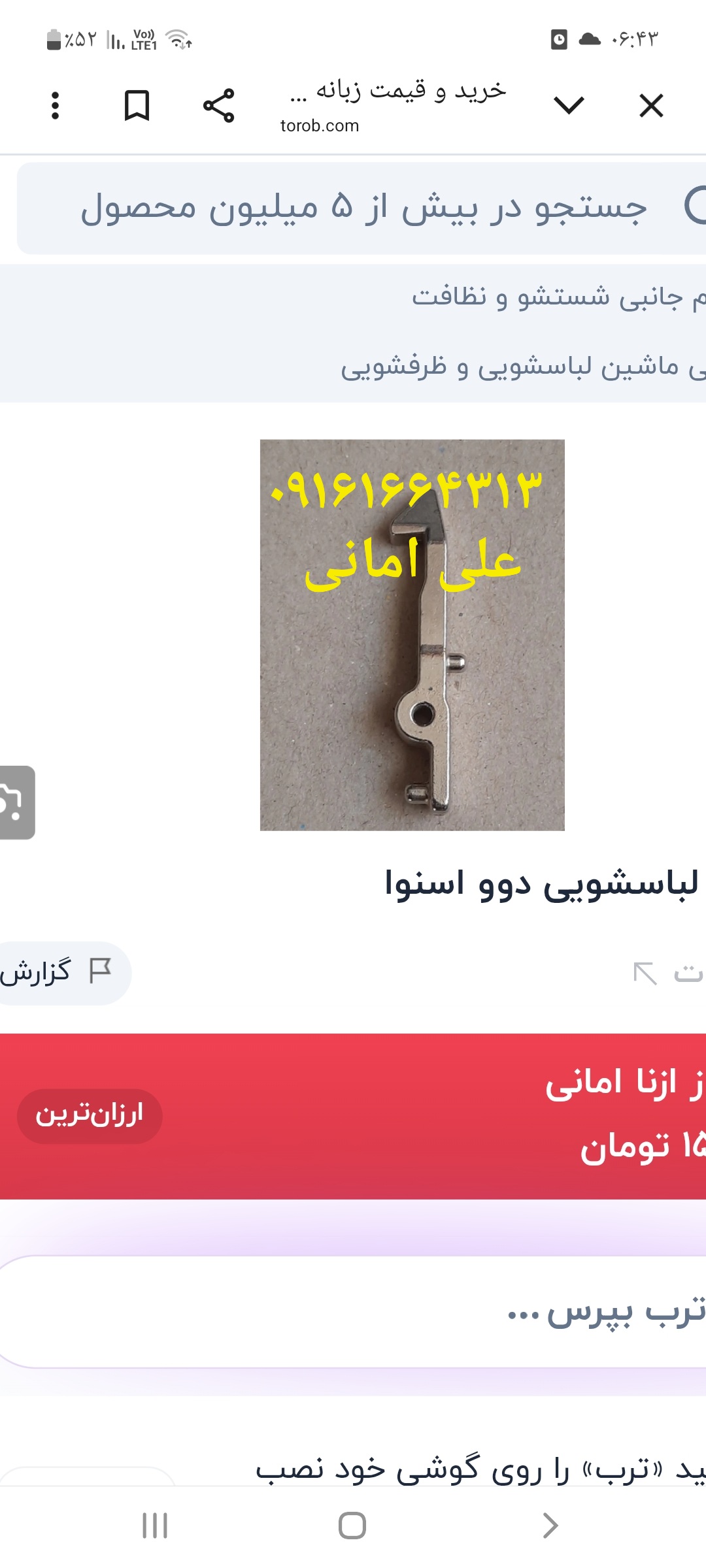The image size is (706, 1568).
Task: Tap the product search box
Action: pos(363,208)
